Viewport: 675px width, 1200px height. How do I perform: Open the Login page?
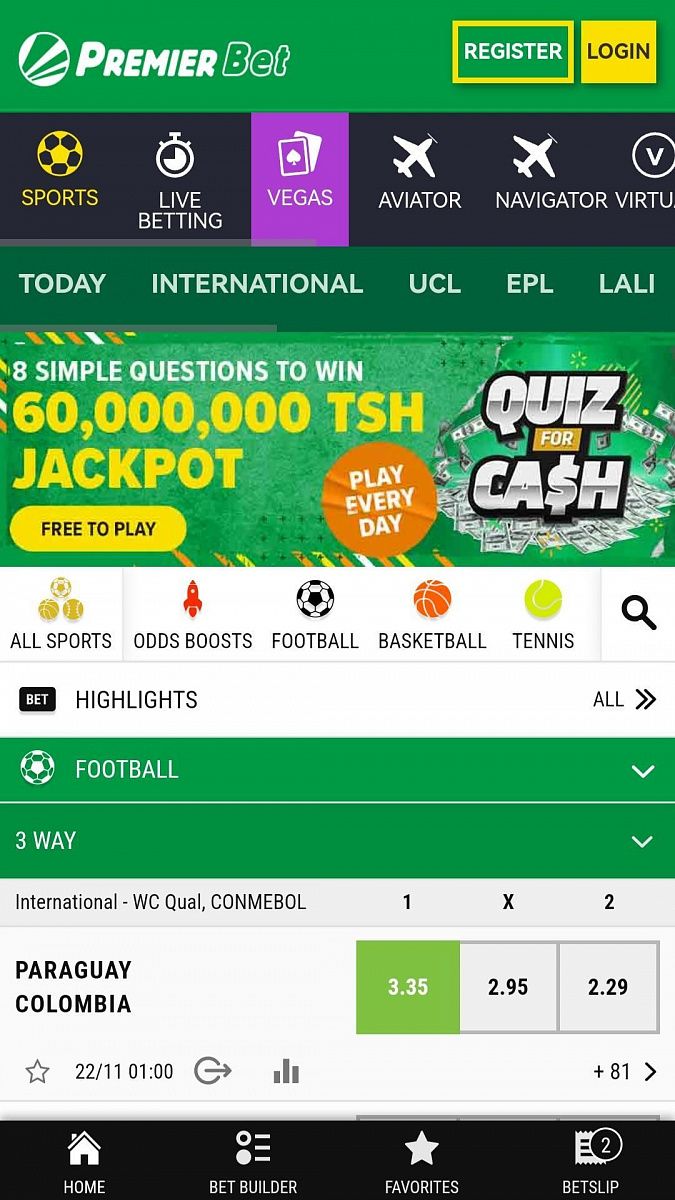coord(618,51)
